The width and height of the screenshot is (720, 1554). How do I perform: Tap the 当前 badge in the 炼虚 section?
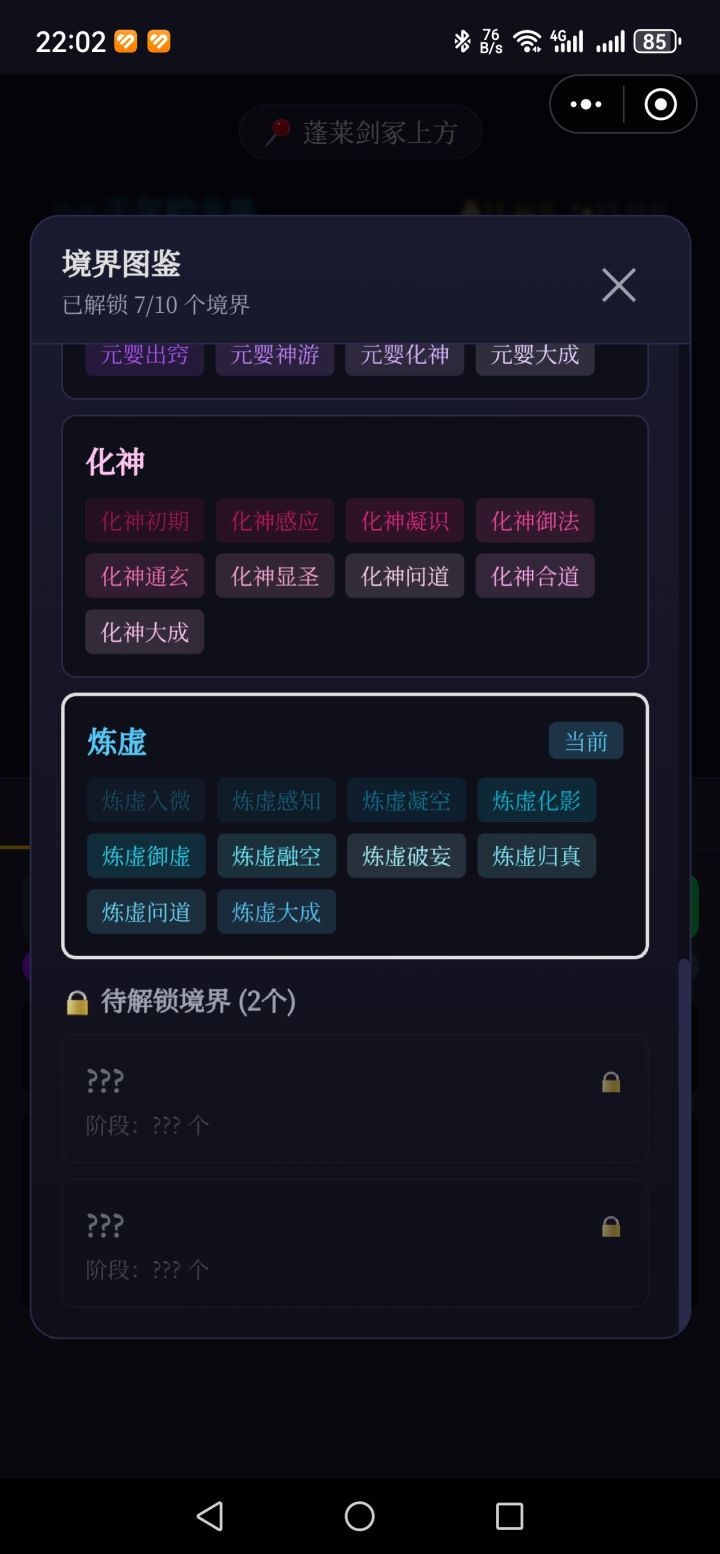click(x=586, y=741)
